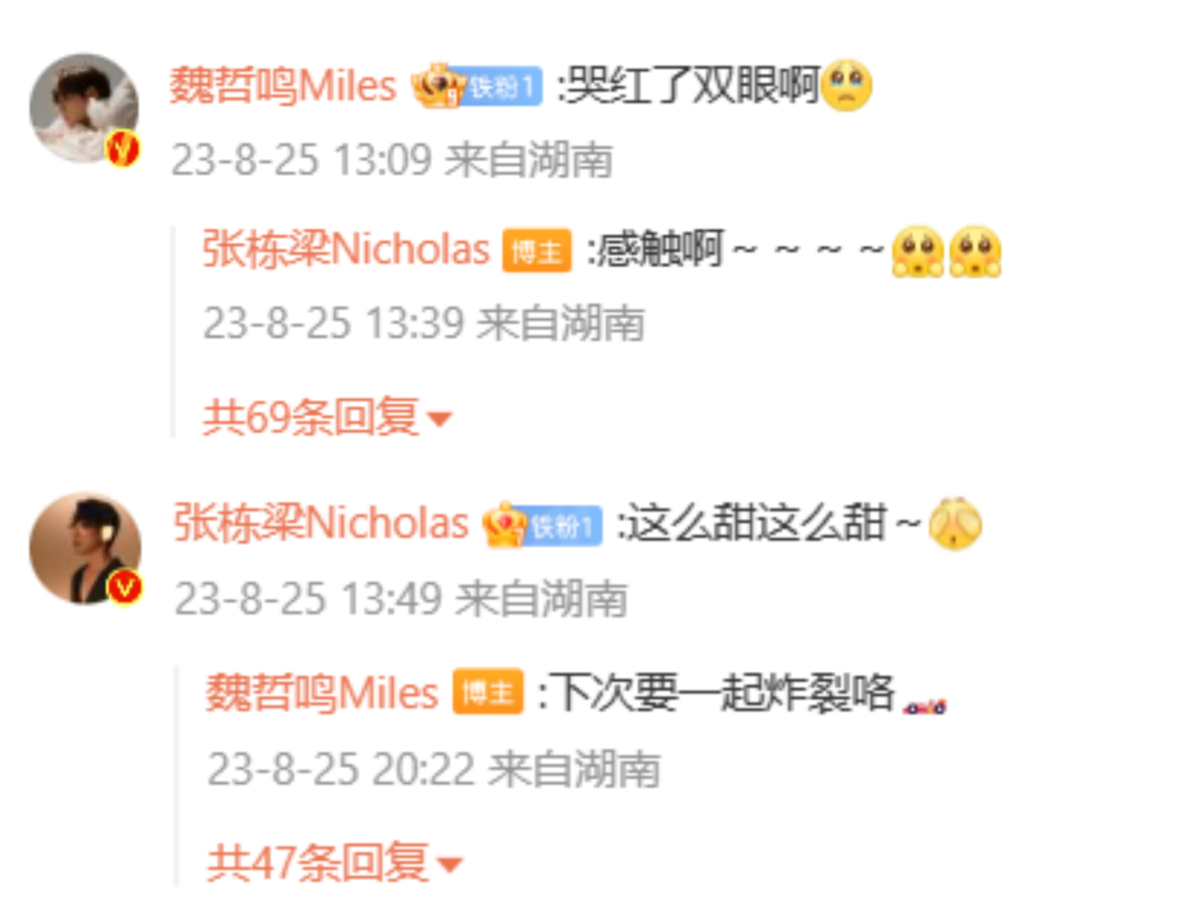The image size is (1200, 914).
Task: Expand the 共47条回复 replies
Action: click(333, 862)
